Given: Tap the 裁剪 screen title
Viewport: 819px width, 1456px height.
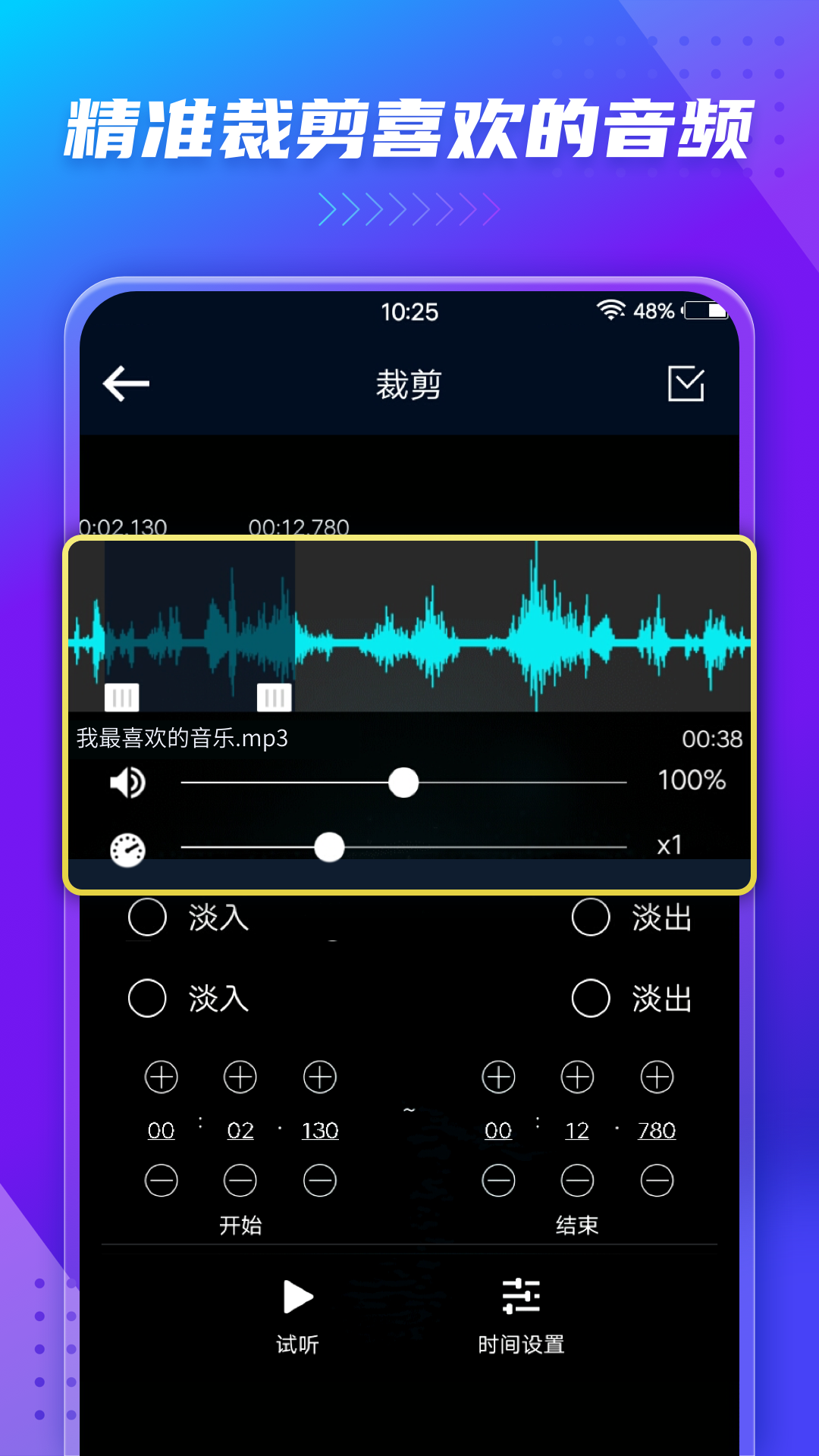Looking at the screenshot, I should coord(409,384).
